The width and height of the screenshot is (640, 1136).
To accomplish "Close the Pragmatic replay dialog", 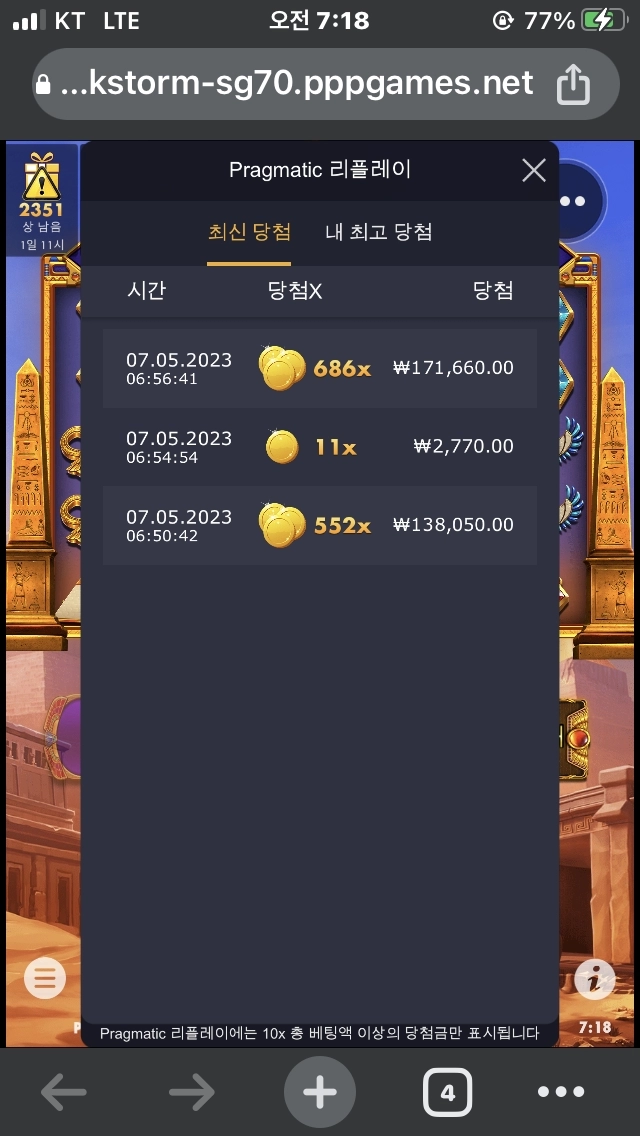I will coord(534,170).
